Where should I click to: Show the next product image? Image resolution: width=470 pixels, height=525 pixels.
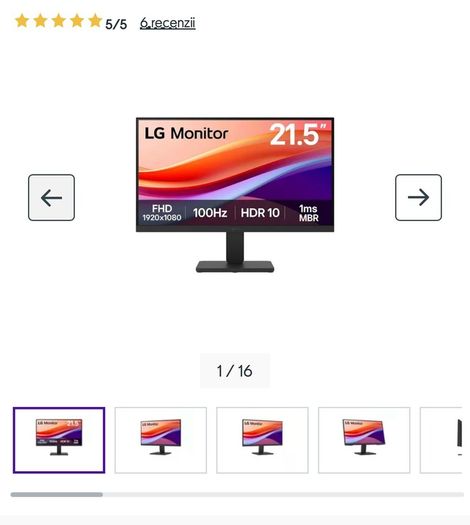(418, 198)
